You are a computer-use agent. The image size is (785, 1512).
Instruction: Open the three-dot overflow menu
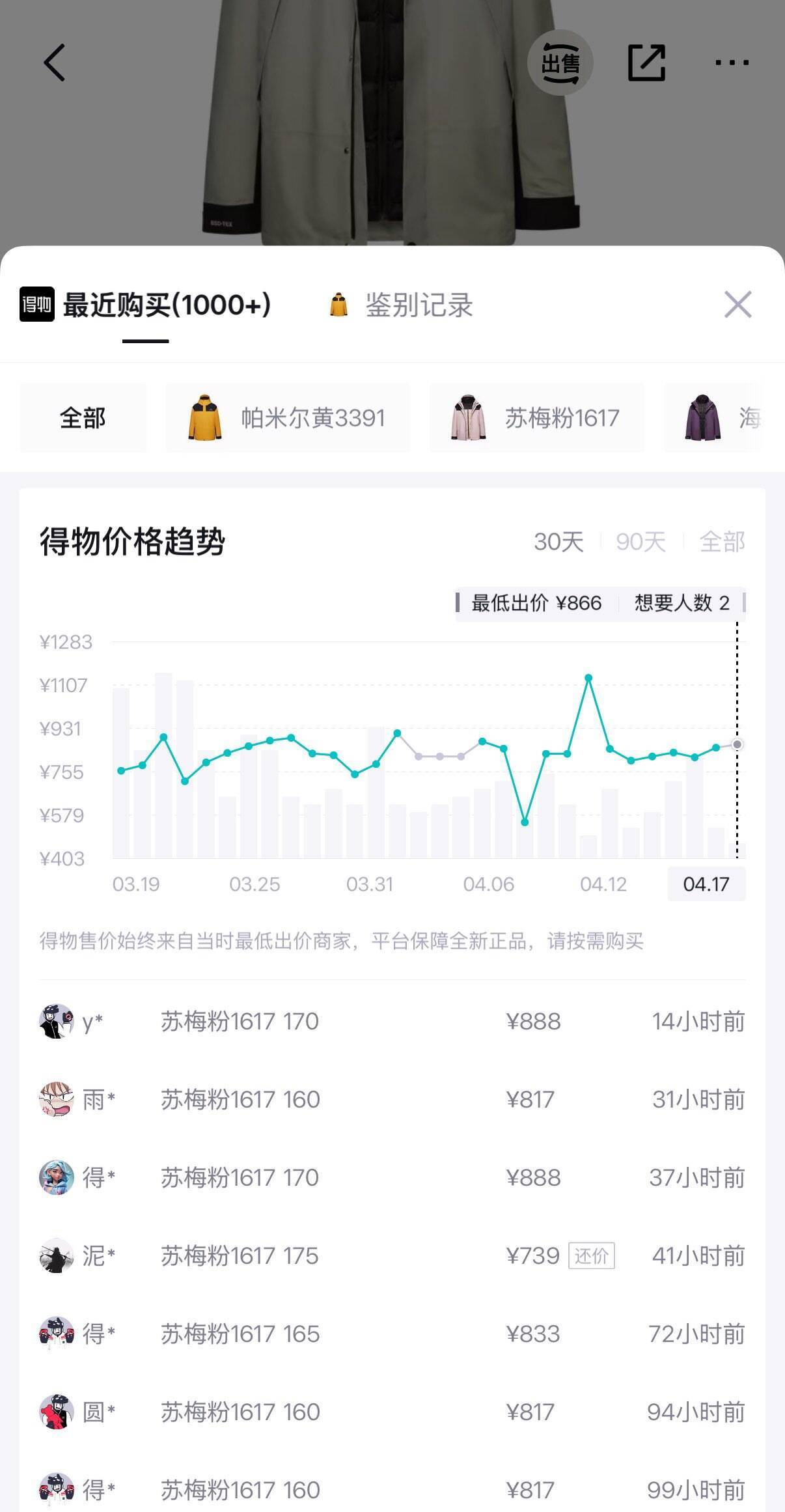732,63
